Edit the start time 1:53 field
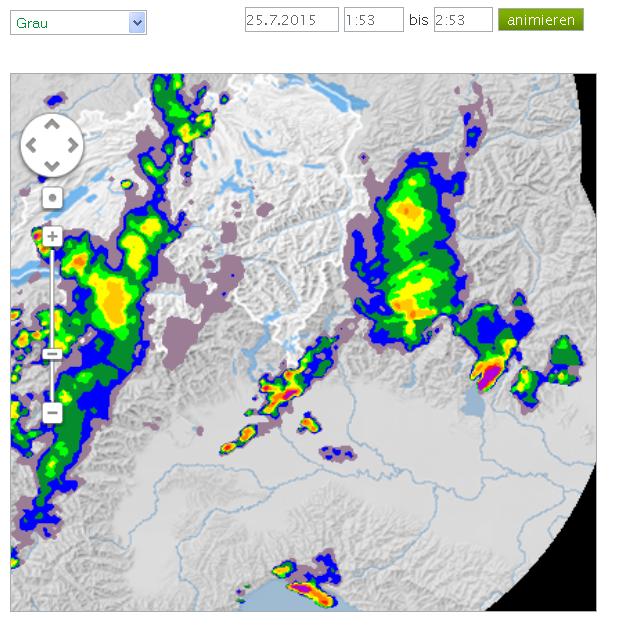640x640 pixels. point(373,20)
